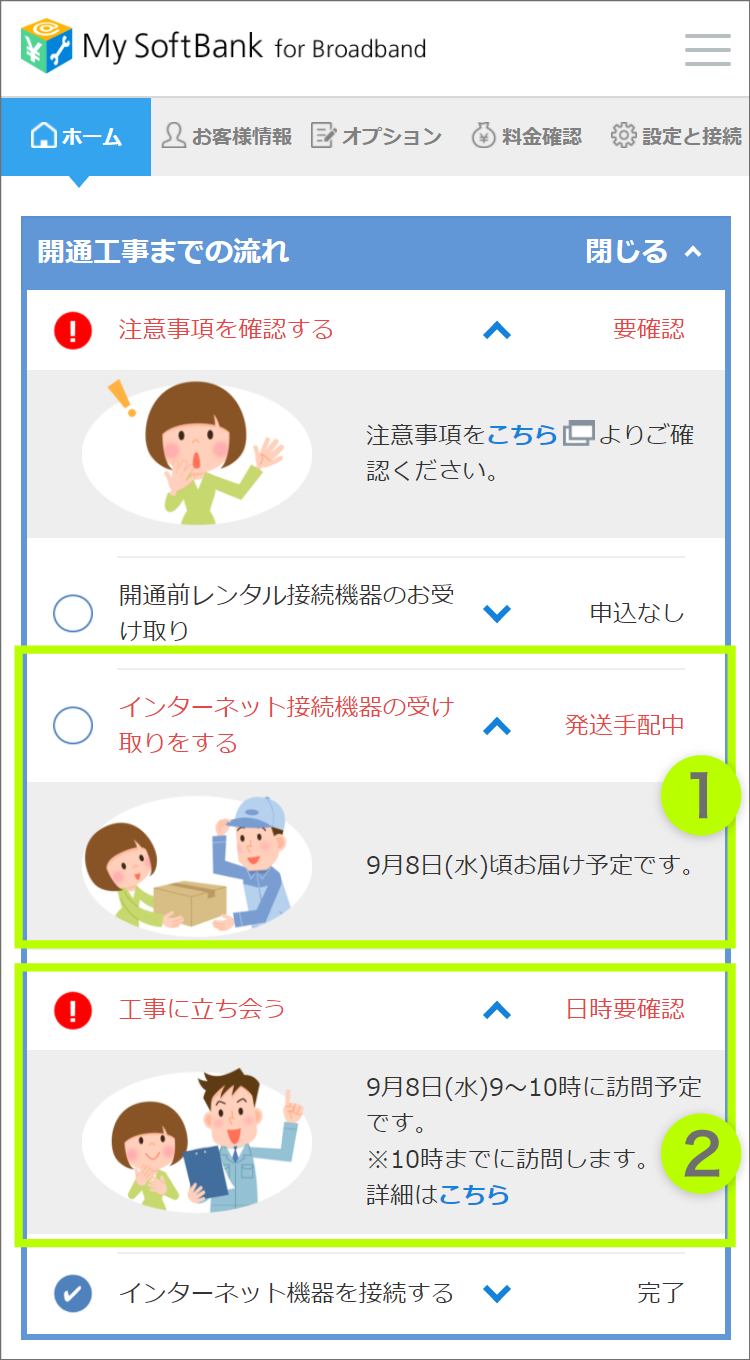Expand 開通前レンタル接続機器のお受け取り
Image resolution: width=750 pixels, height=1360 pixels.
coord(497,613)
